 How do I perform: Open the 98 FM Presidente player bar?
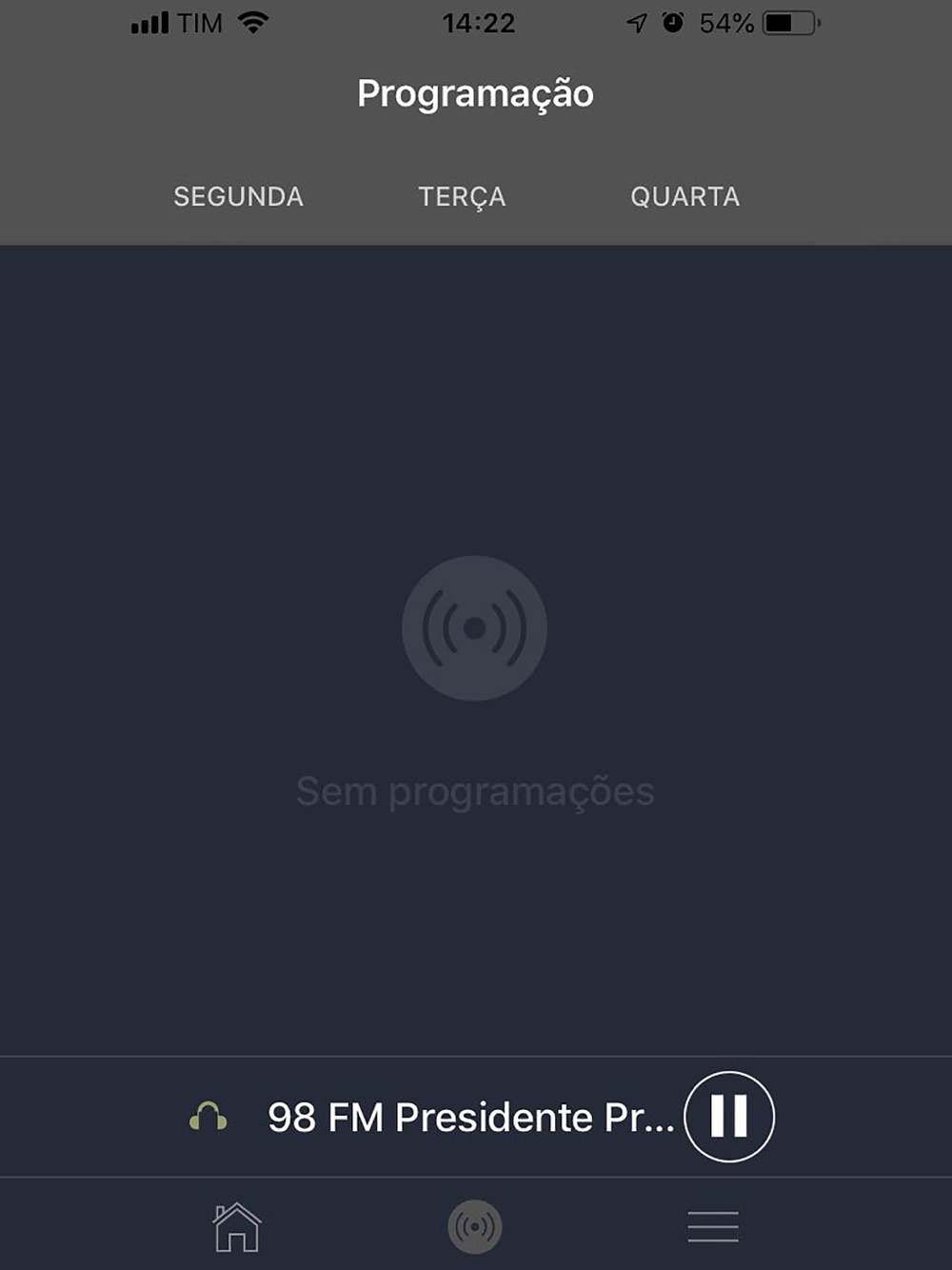[470, 1117]
